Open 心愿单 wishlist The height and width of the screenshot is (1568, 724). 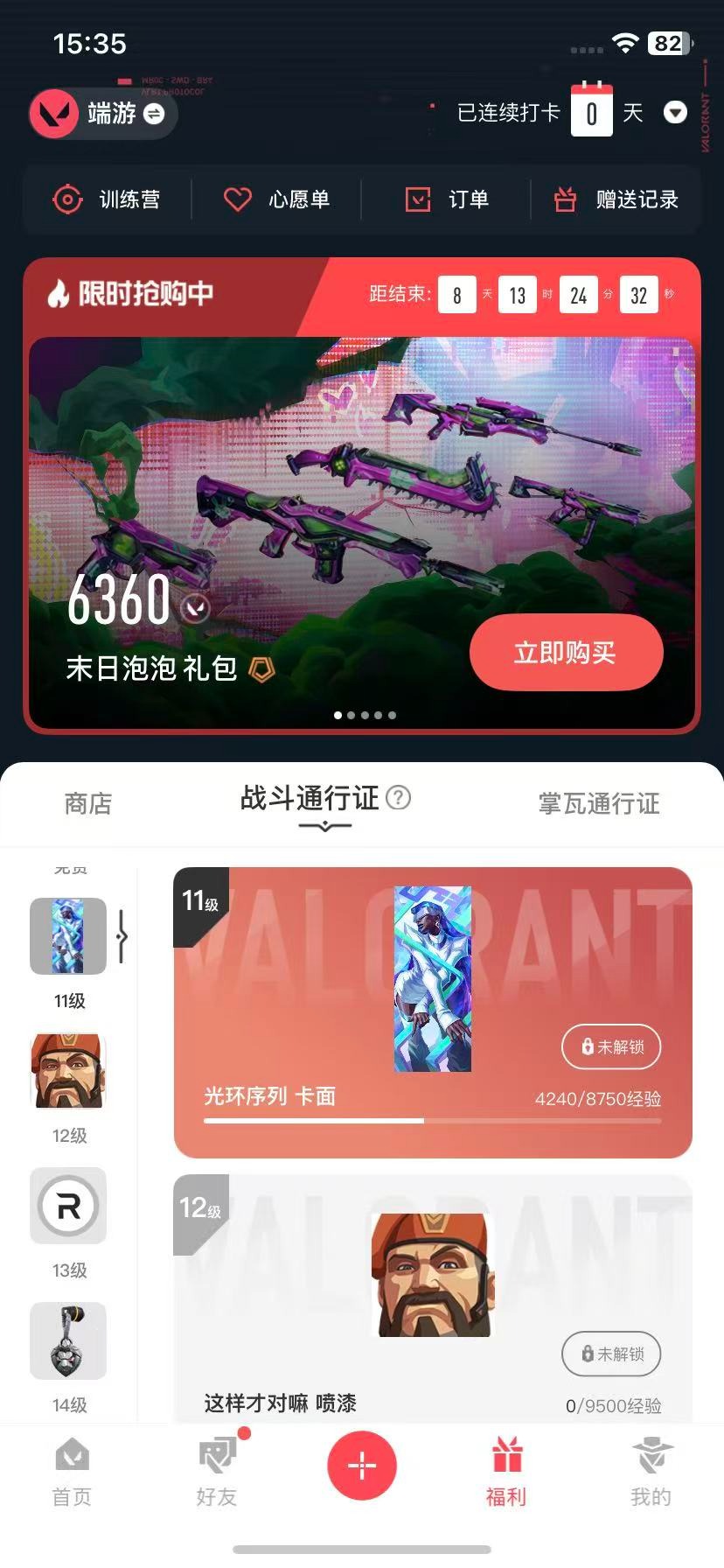click(x=276, y=199)
